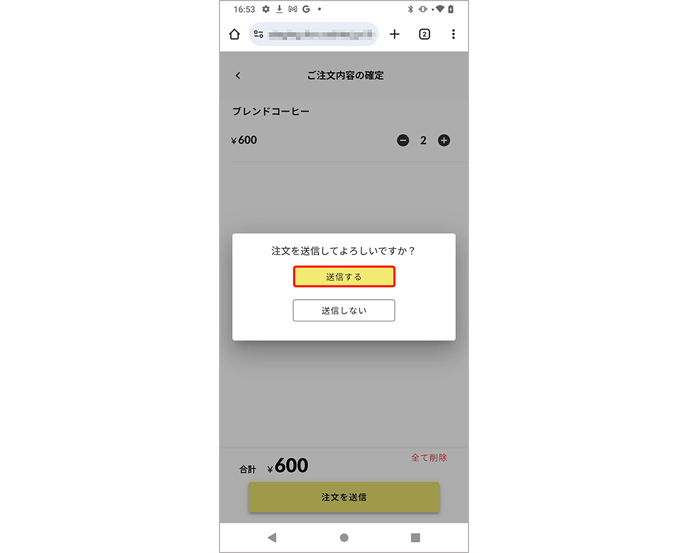The width and height of the screenshot is (688, 553).
Task: Open the tab switcher showing 2 tabs
Action: point(424,34)
